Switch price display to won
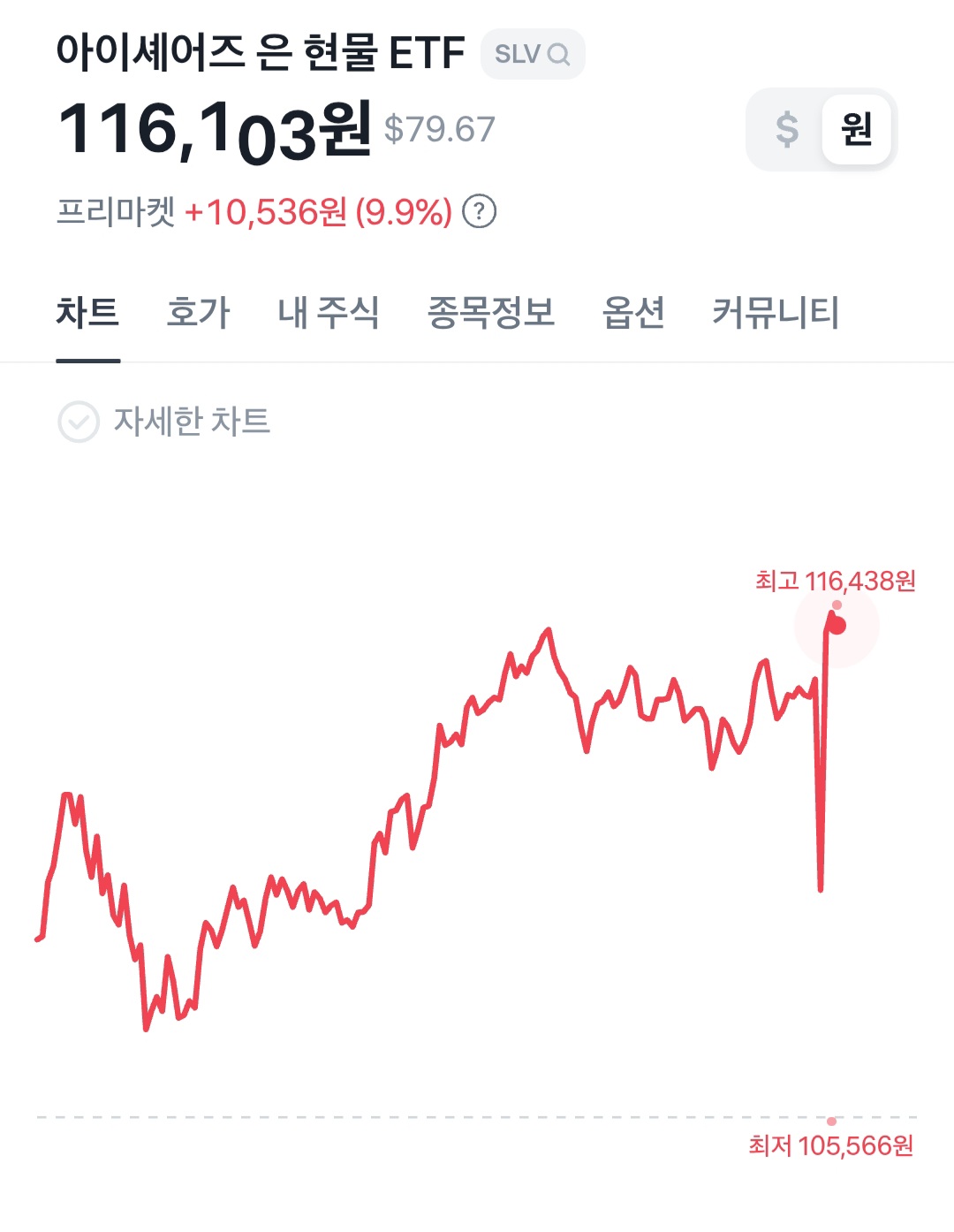Viewport: 954px width, 1232px height. coord(856,130)
